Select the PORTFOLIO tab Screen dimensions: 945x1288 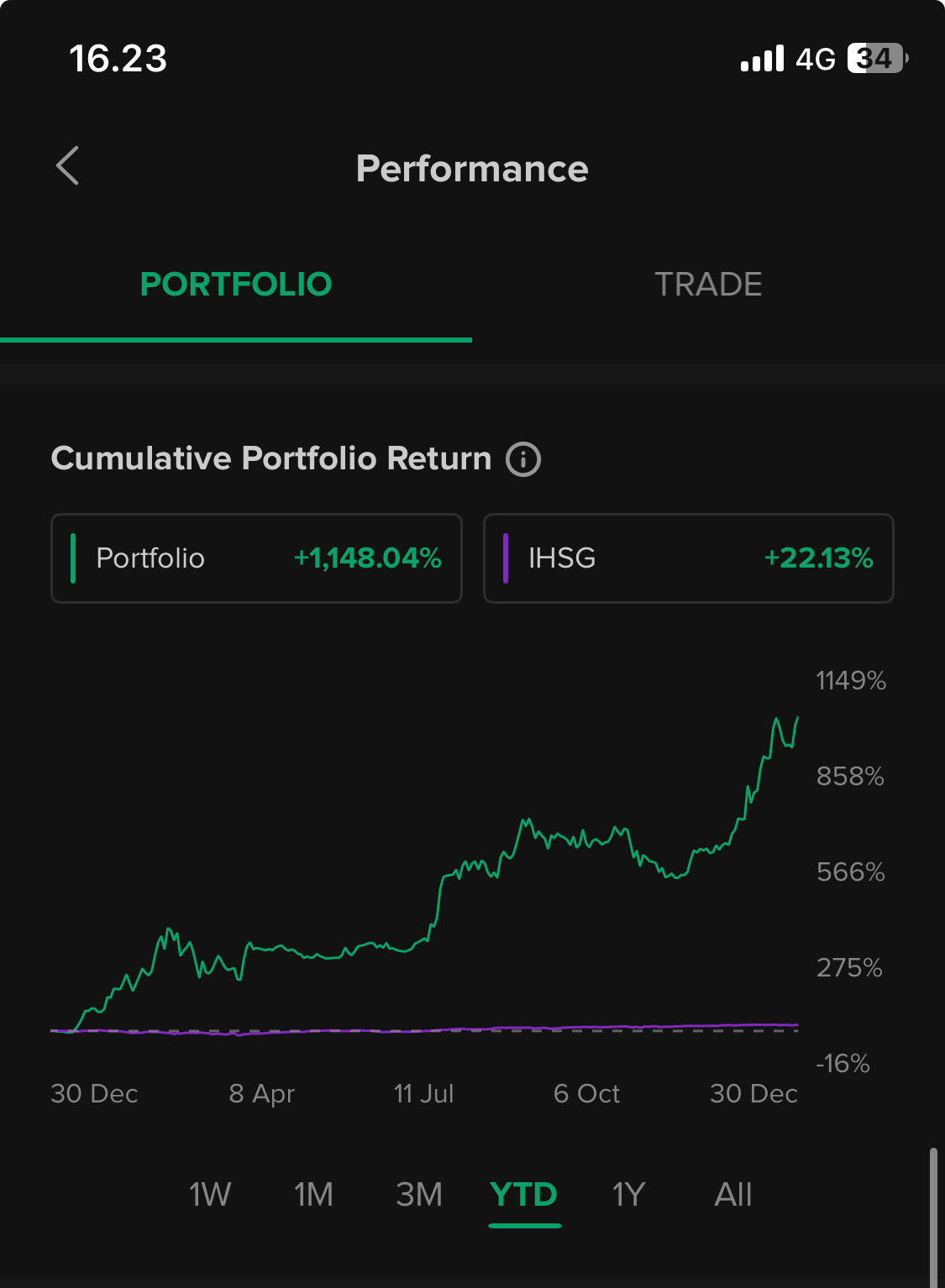pyautogui.click(x=236, y=285)
